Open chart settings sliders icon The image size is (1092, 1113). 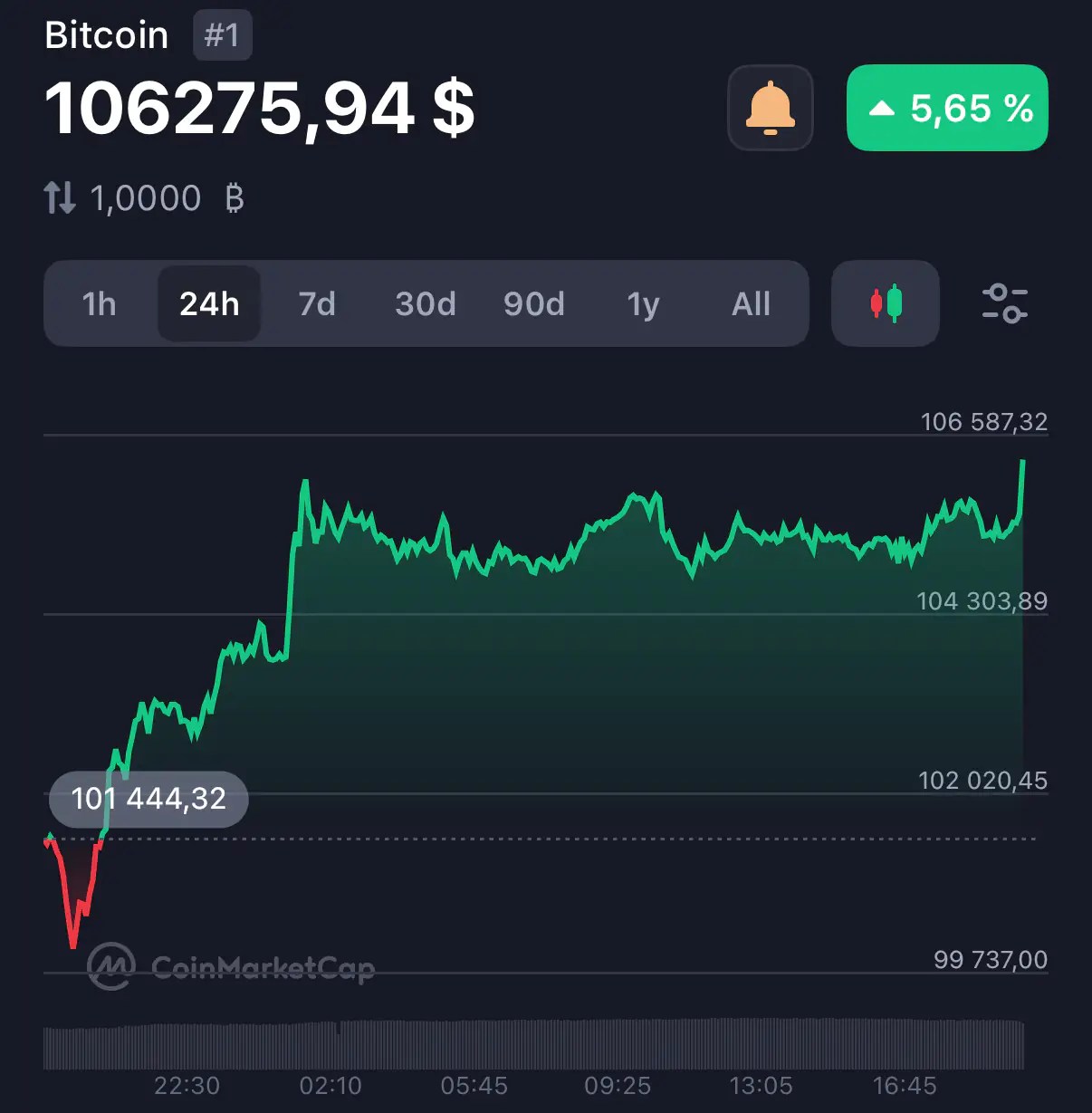pyautogui.click(x=1004, y=303)
